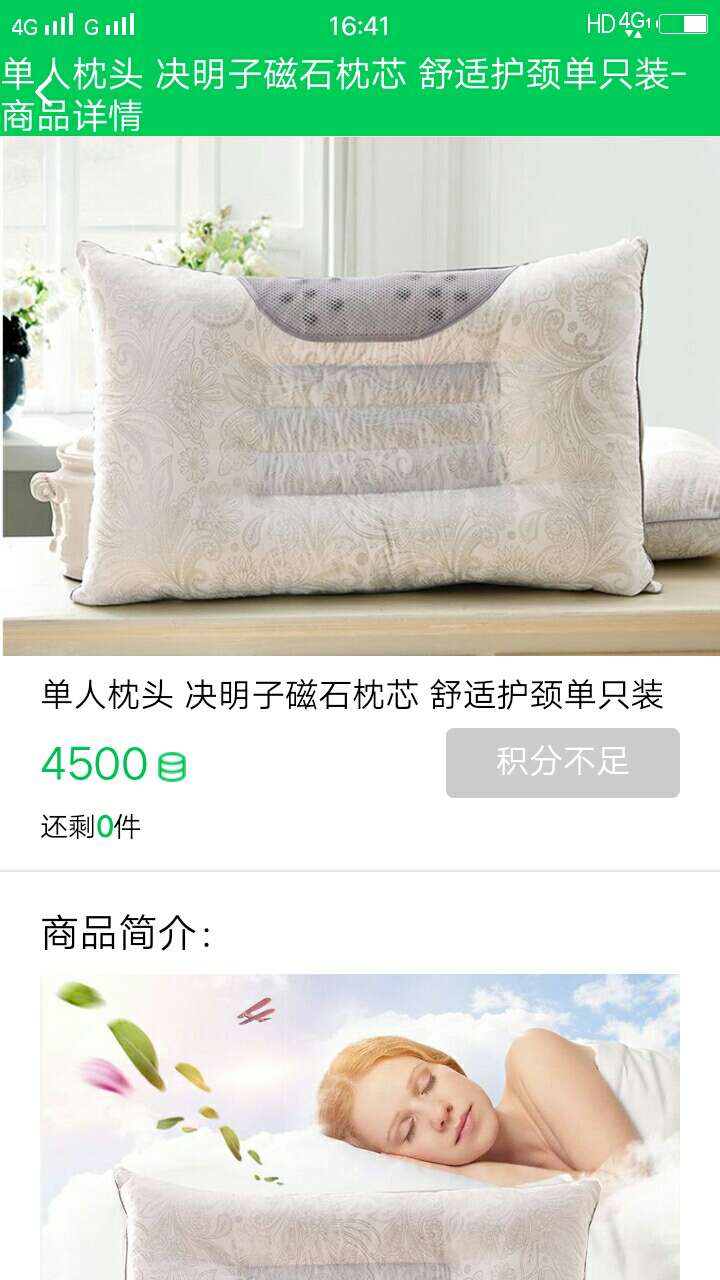Tap the 4500 points price text
Viewport: 720px width, 1280px height.
point(95,765)
